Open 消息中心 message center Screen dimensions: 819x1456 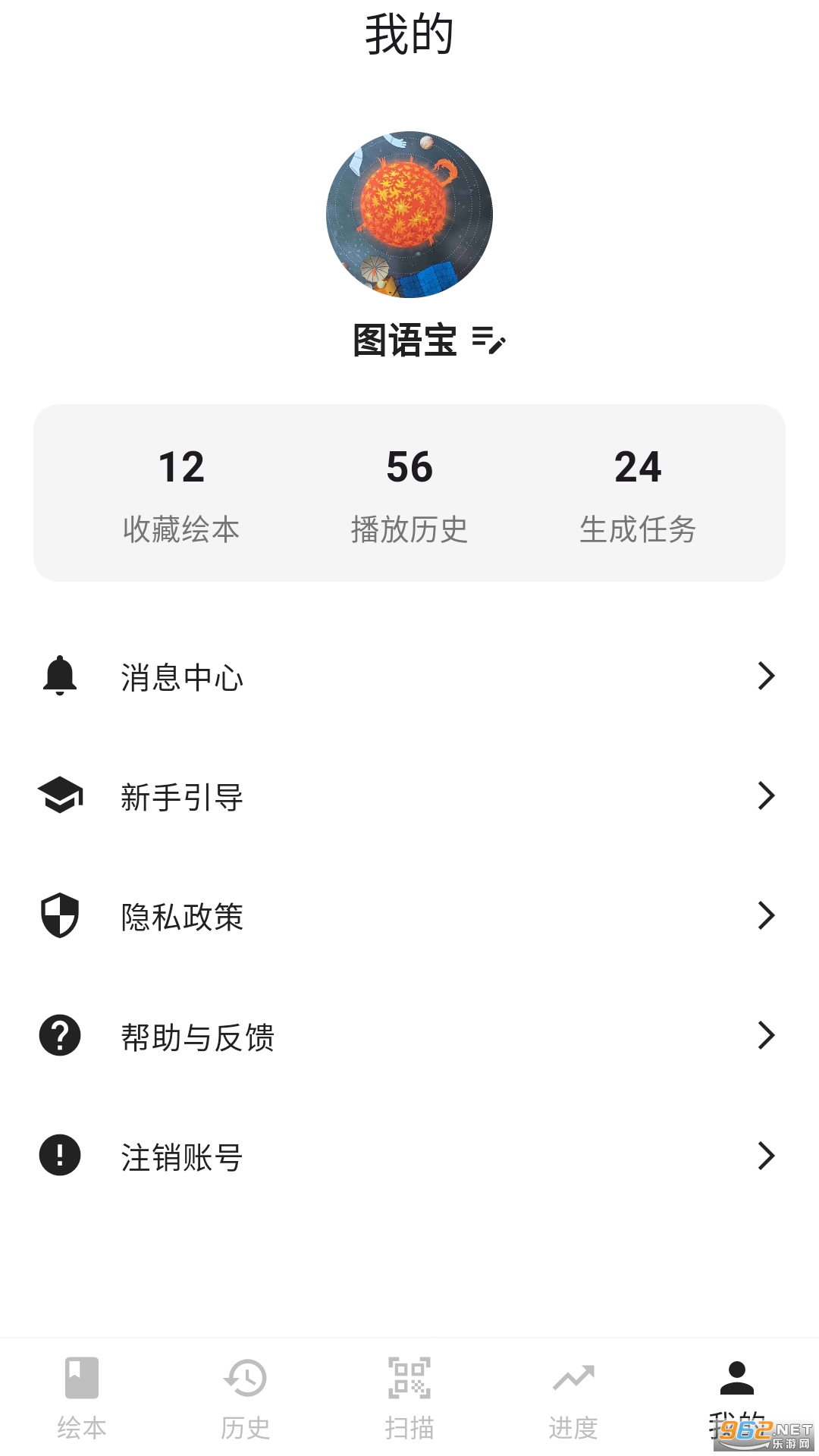[409, 676]
